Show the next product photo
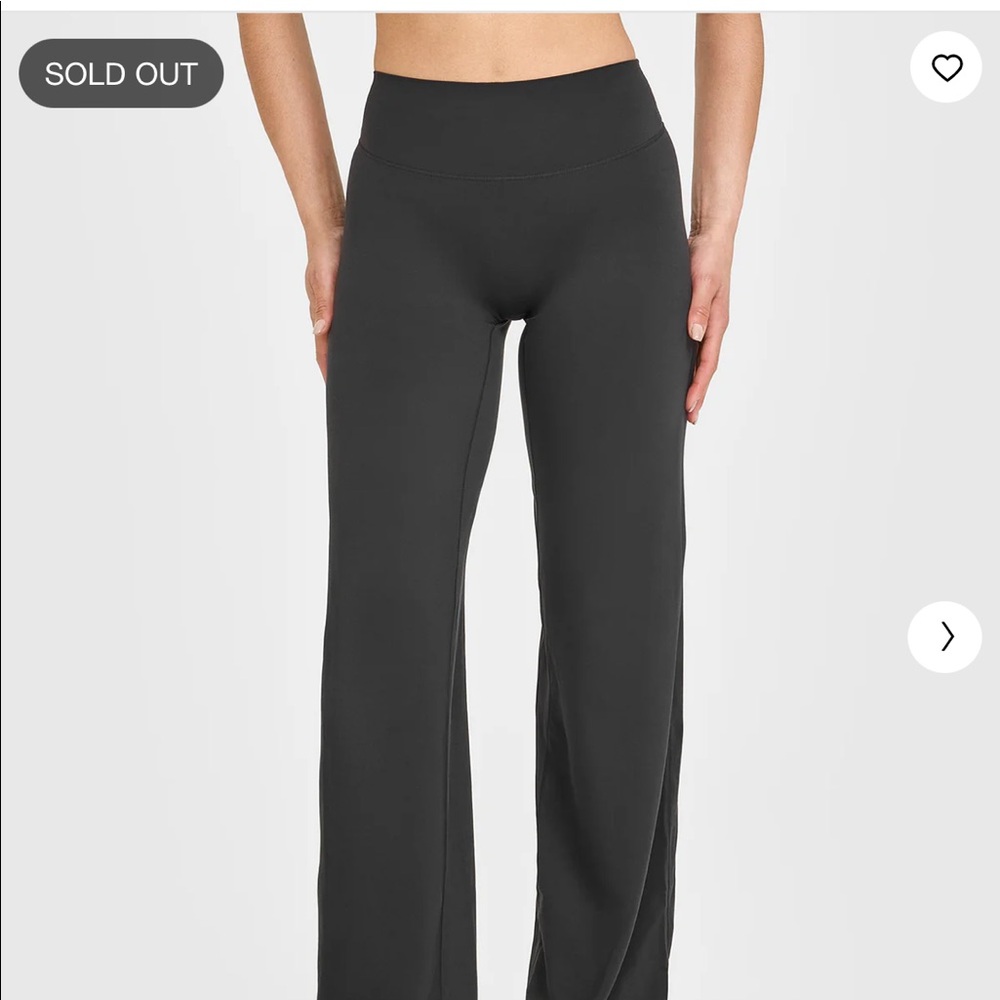The height and width of the screenshot is (1000, 1000). pyautogui.click(x=945, y=637)
